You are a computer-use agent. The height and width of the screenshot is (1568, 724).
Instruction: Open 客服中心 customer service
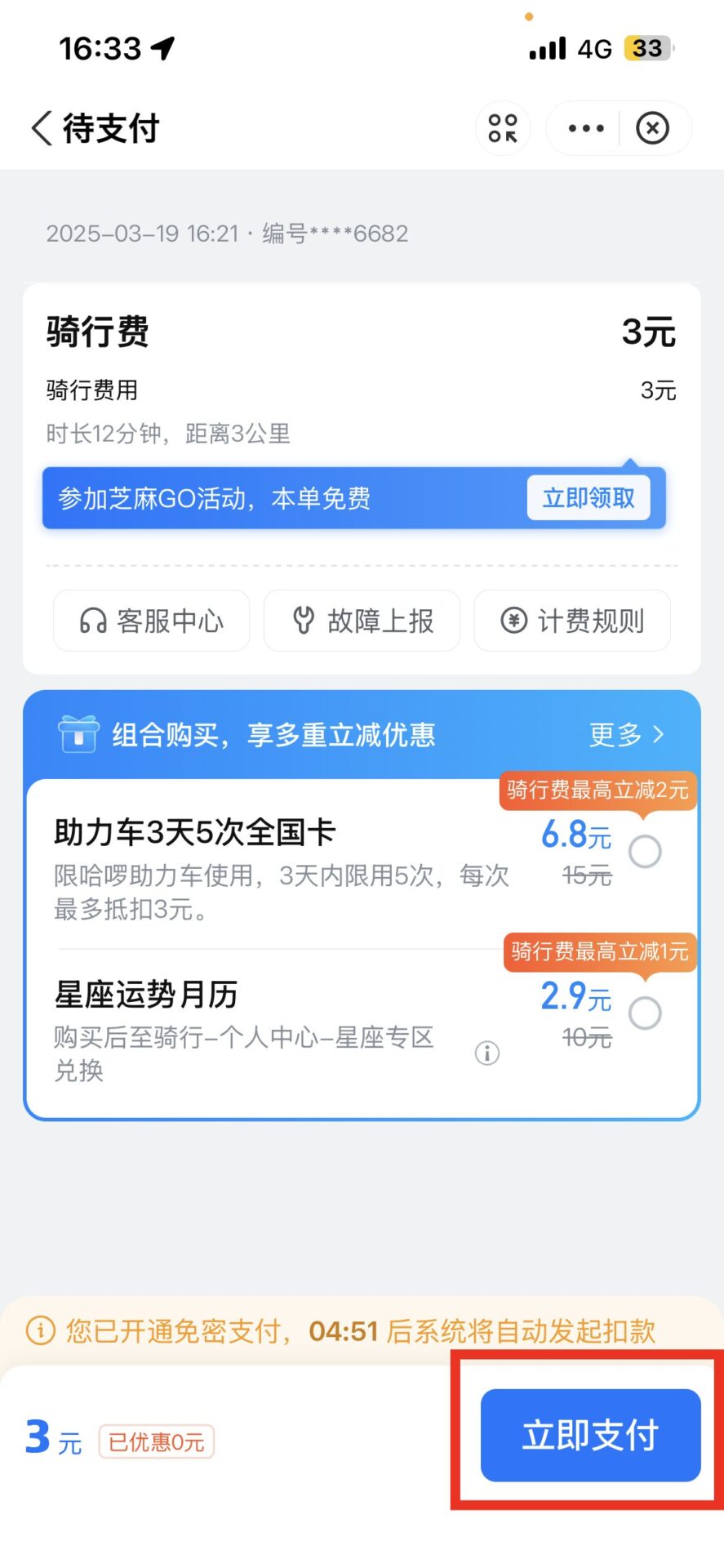(152, 621)
